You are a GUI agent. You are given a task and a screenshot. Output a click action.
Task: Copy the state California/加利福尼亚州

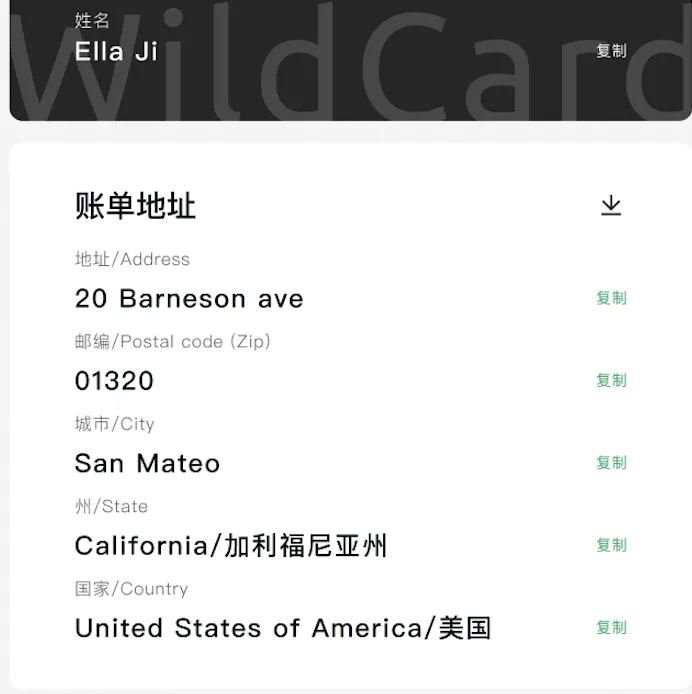pos(611,545)
